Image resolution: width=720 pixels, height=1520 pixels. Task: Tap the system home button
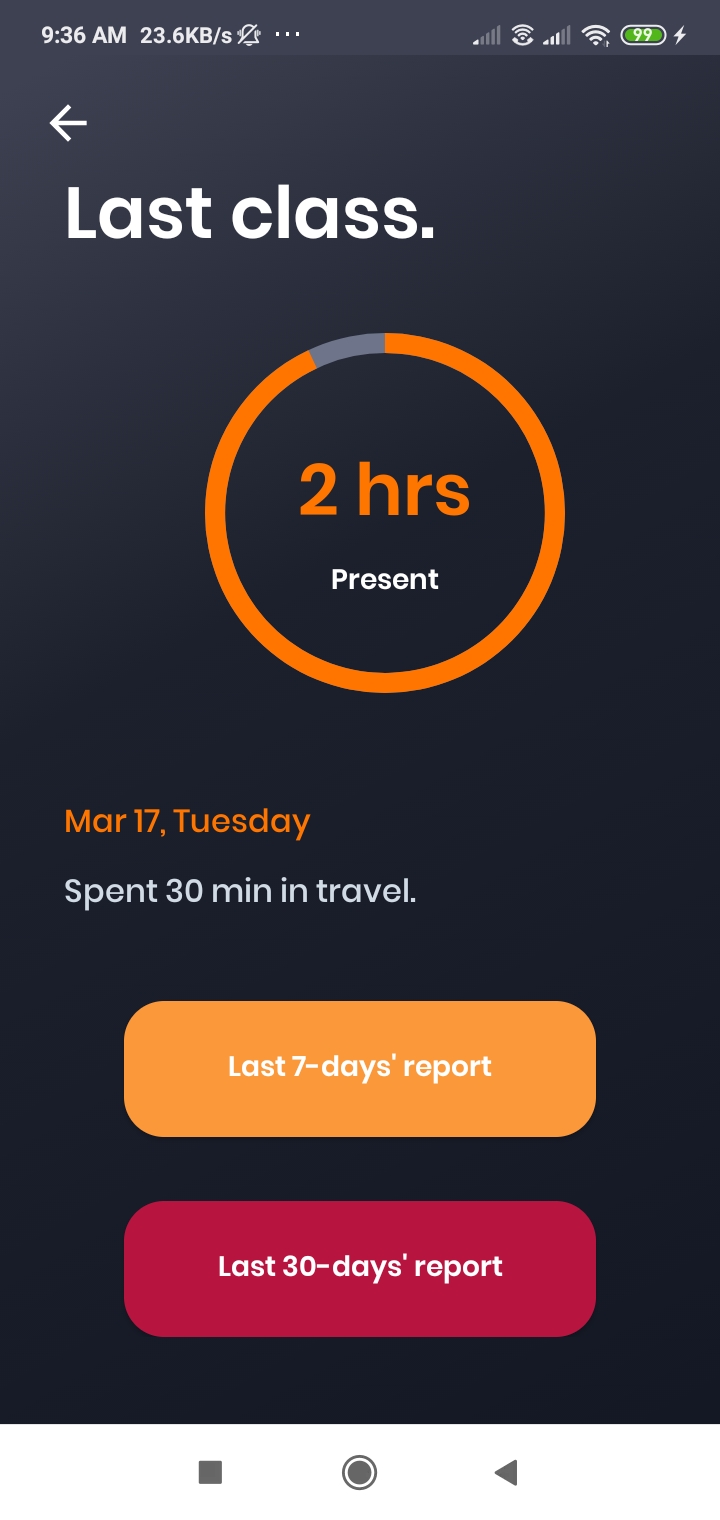[x=359, y=1472]
